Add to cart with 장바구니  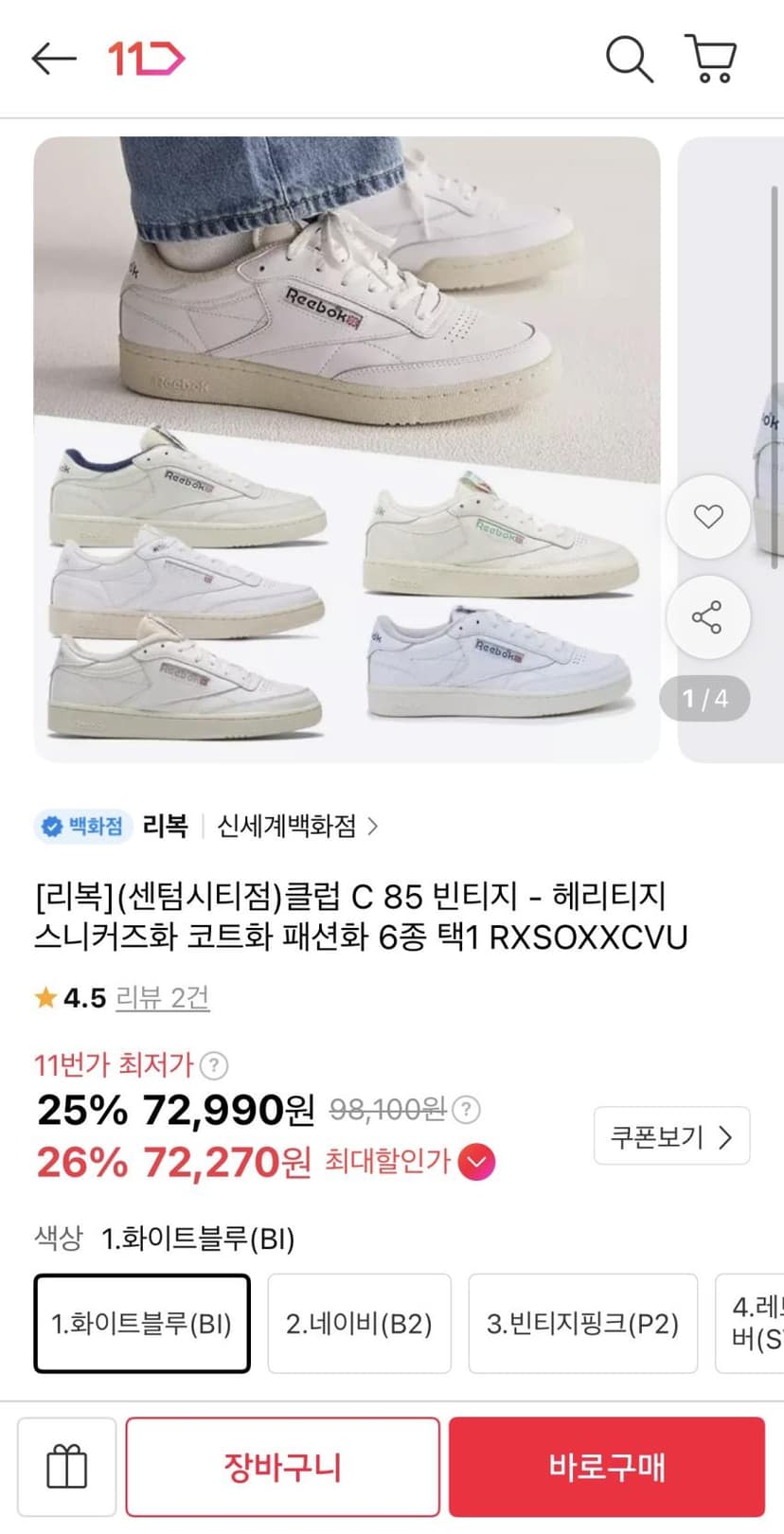[x=283, y=1467]
